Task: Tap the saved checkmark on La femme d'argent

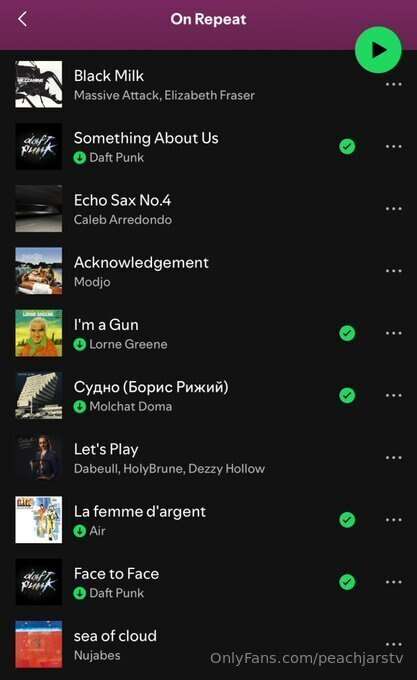Action: (x=347, y=520)
